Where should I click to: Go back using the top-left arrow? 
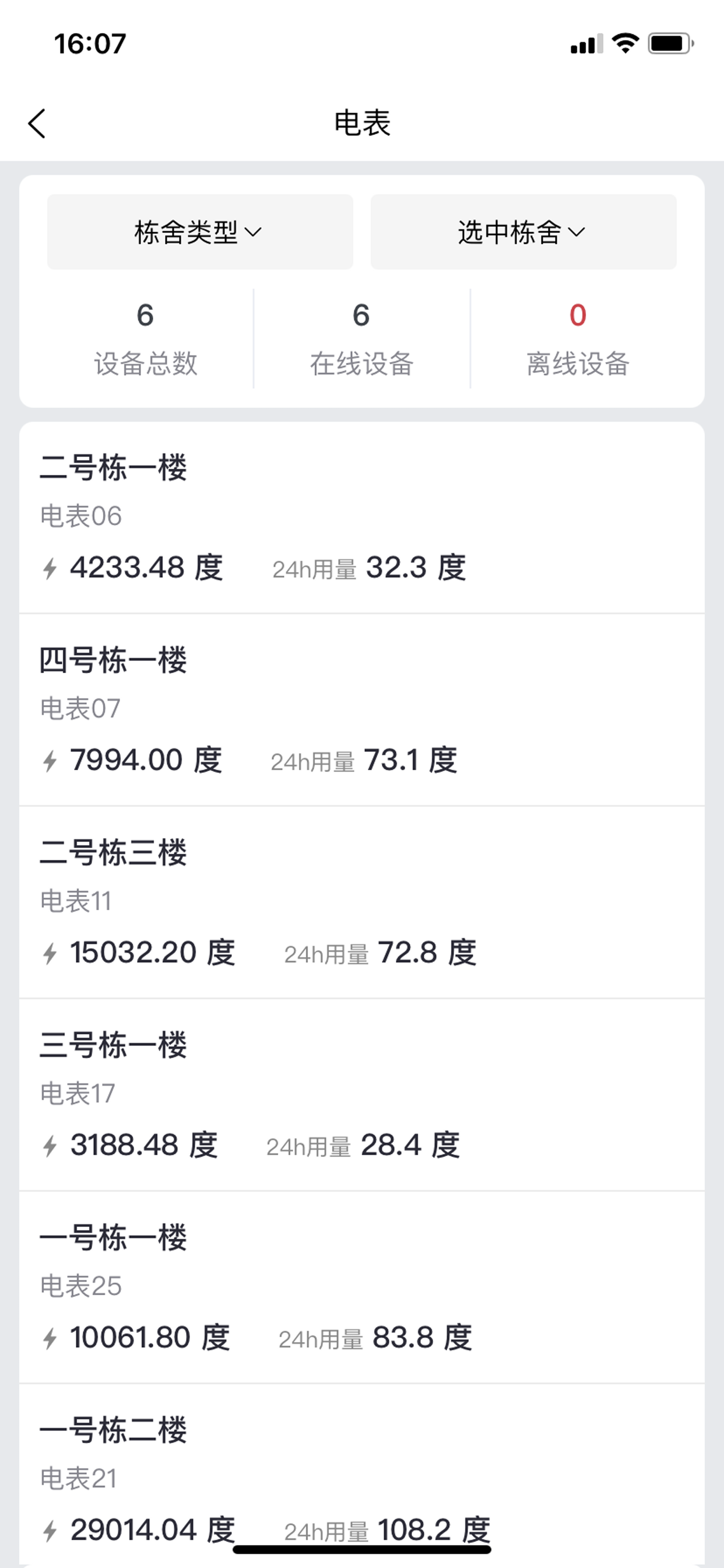(37, 124)
